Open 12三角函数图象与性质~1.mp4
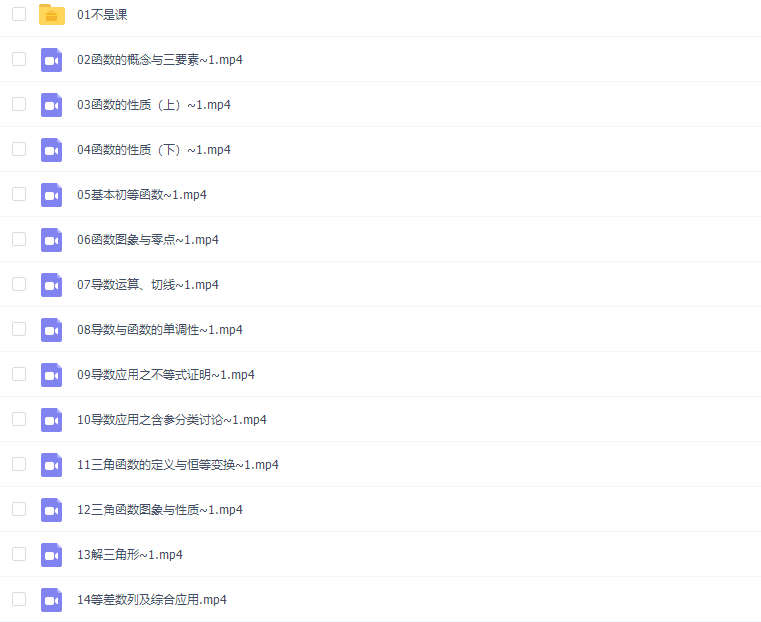Image resolution: width=761 pixels, height=622 pixels. [x=159, y=510]
